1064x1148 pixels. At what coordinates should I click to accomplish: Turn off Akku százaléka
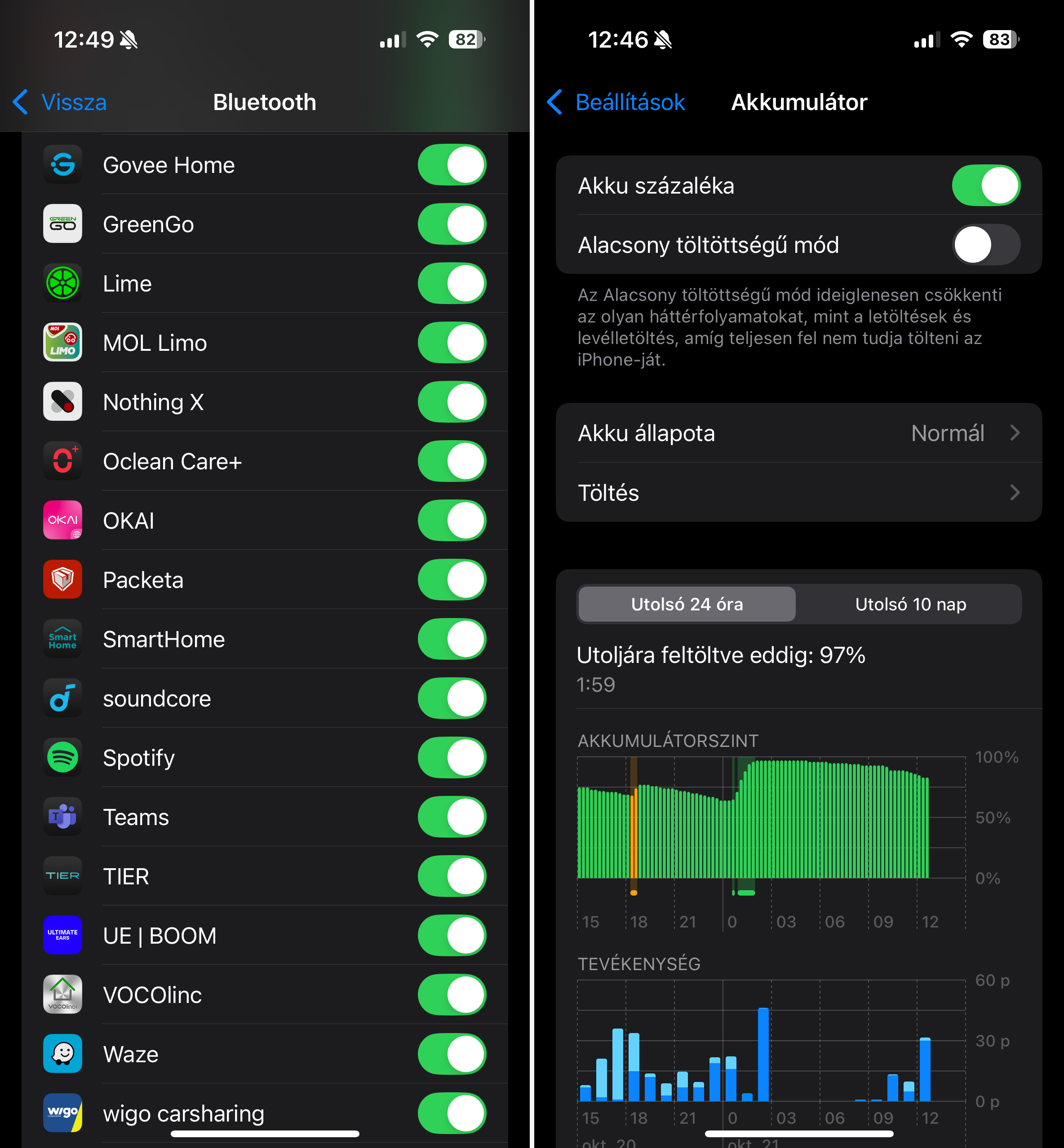pos(986,185)
